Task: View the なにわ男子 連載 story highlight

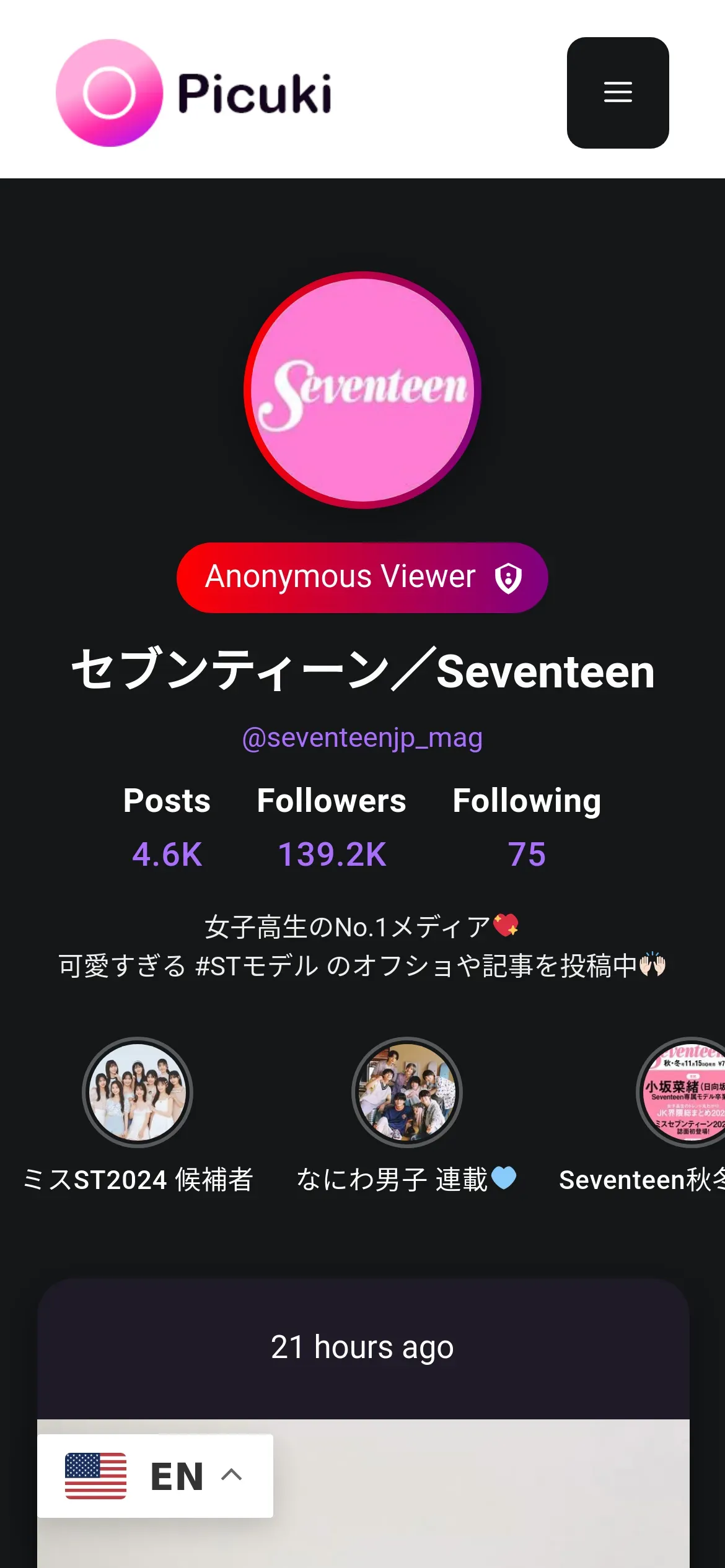Action: pyautogui.click(x=406, y=1092)
